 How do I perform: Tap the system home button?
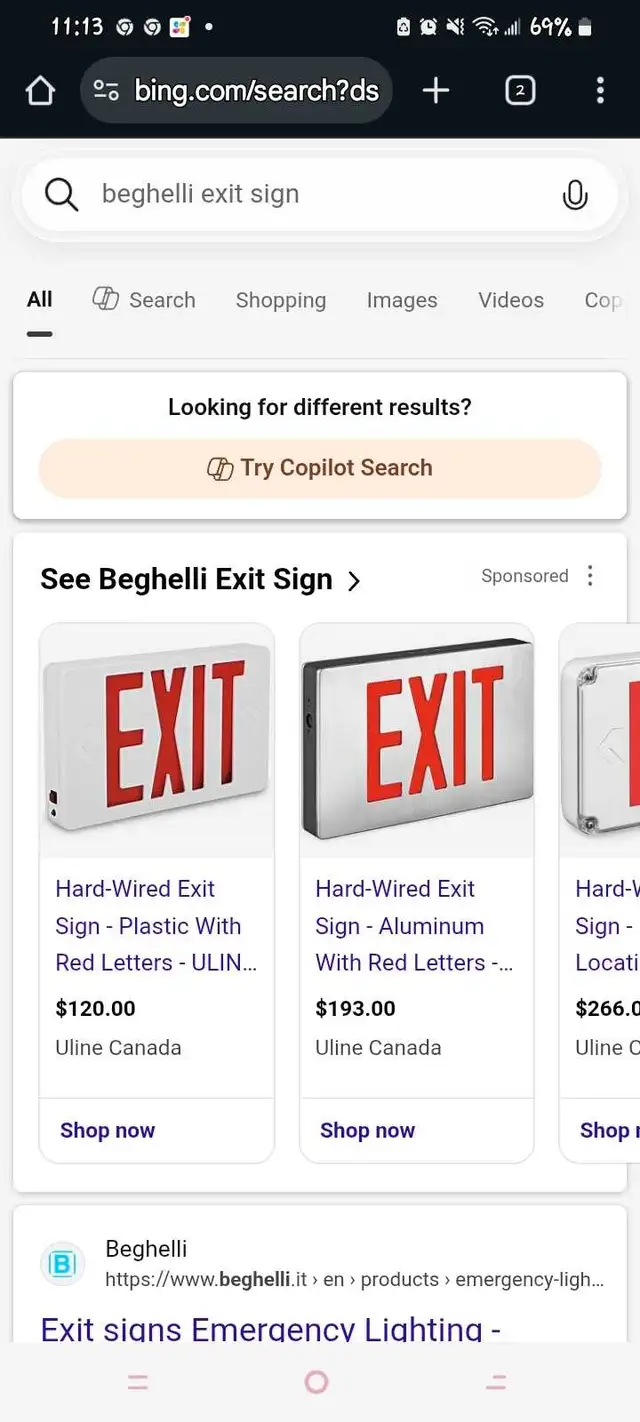pos(316,1382)
